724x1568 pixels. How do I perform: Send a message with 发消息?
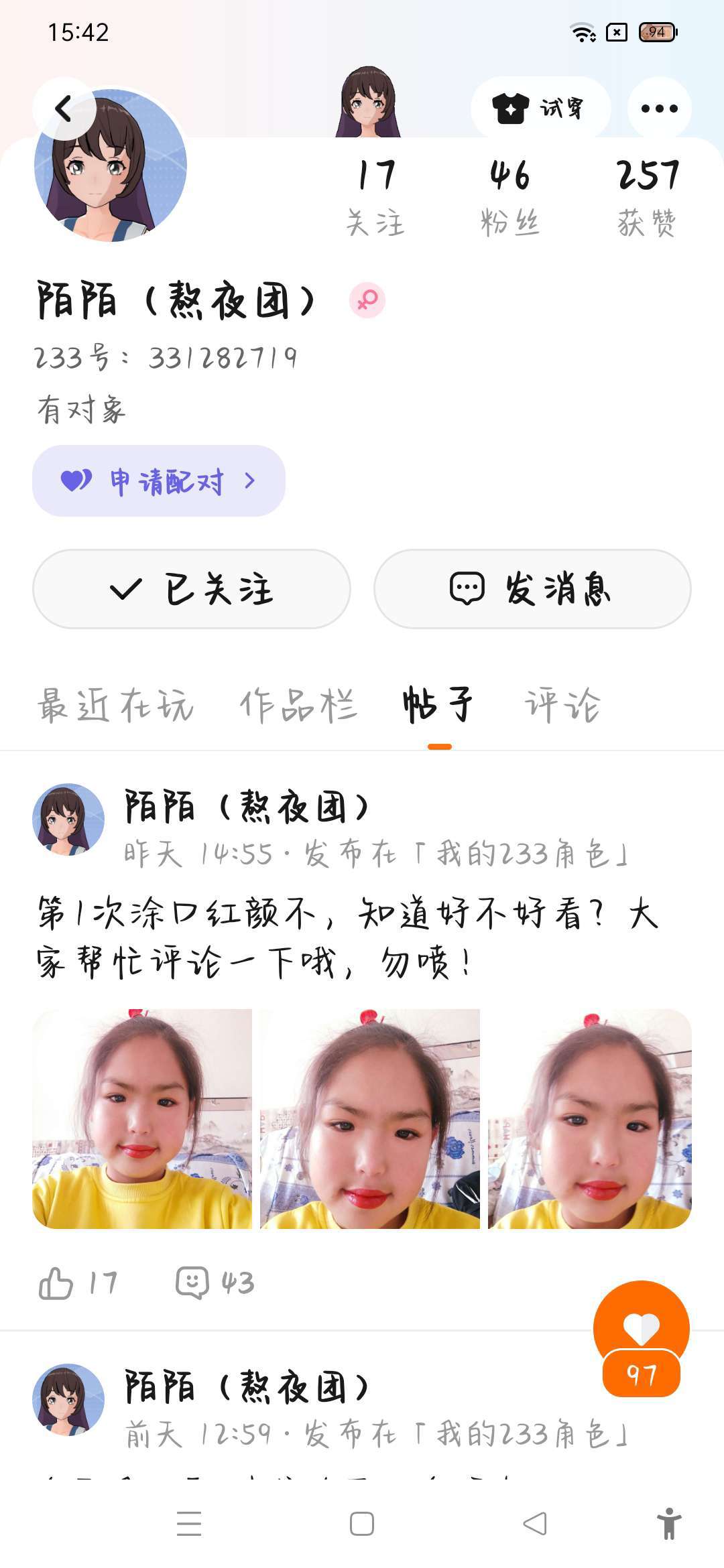pyautogui.click(x=532, y=589)
